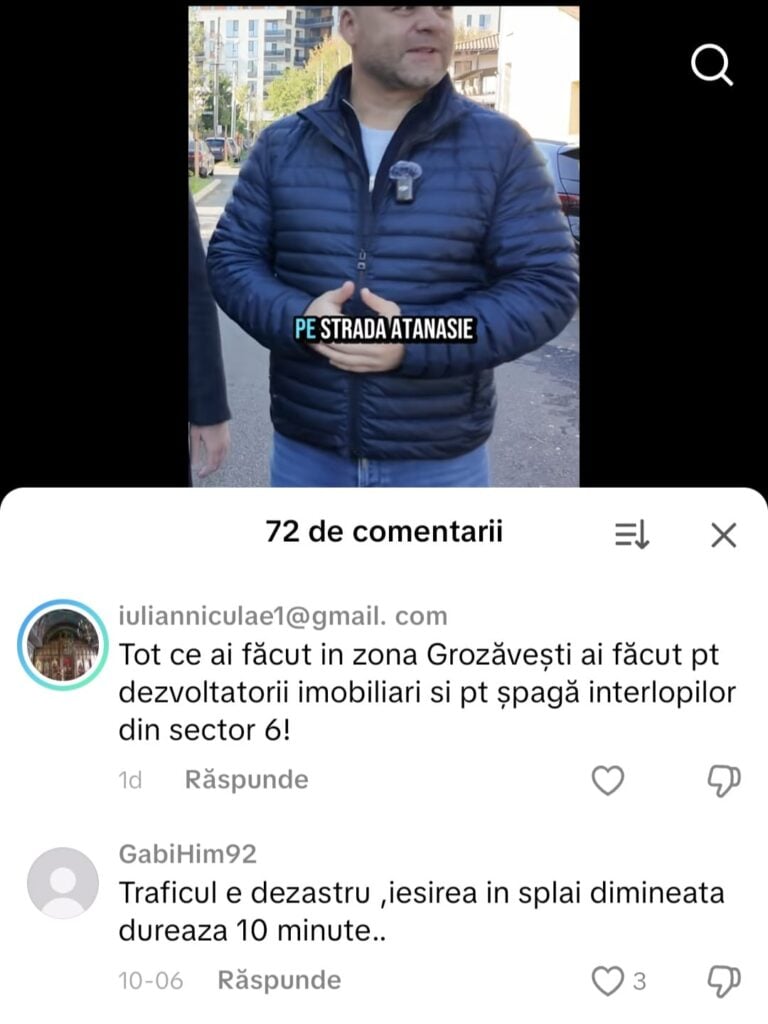Close the comments panel
Viewport: 768px width, 1024px height.
coord(723,535)
